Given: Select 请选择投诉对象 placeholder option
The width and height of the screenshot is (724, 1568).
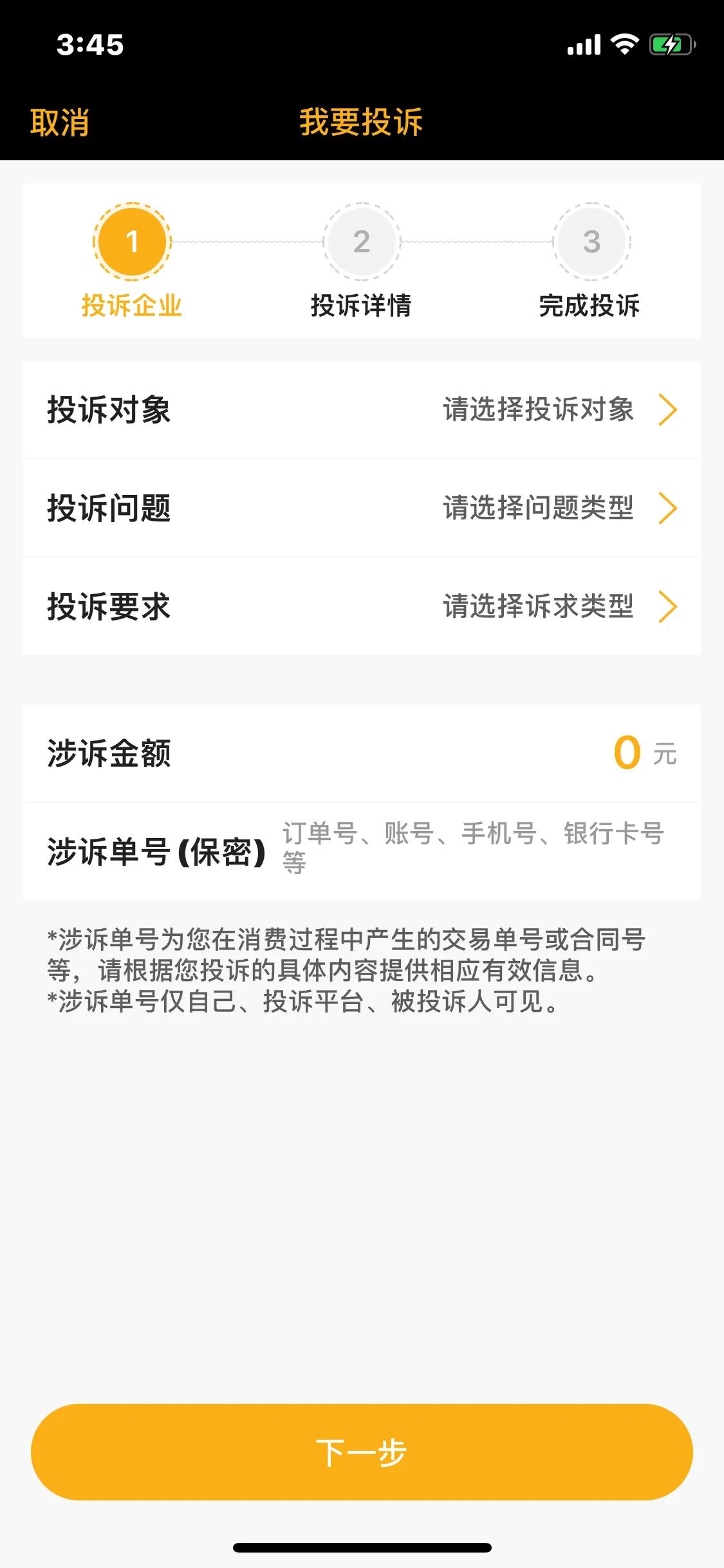Looking at the screenshot, I should coord(538,409).
